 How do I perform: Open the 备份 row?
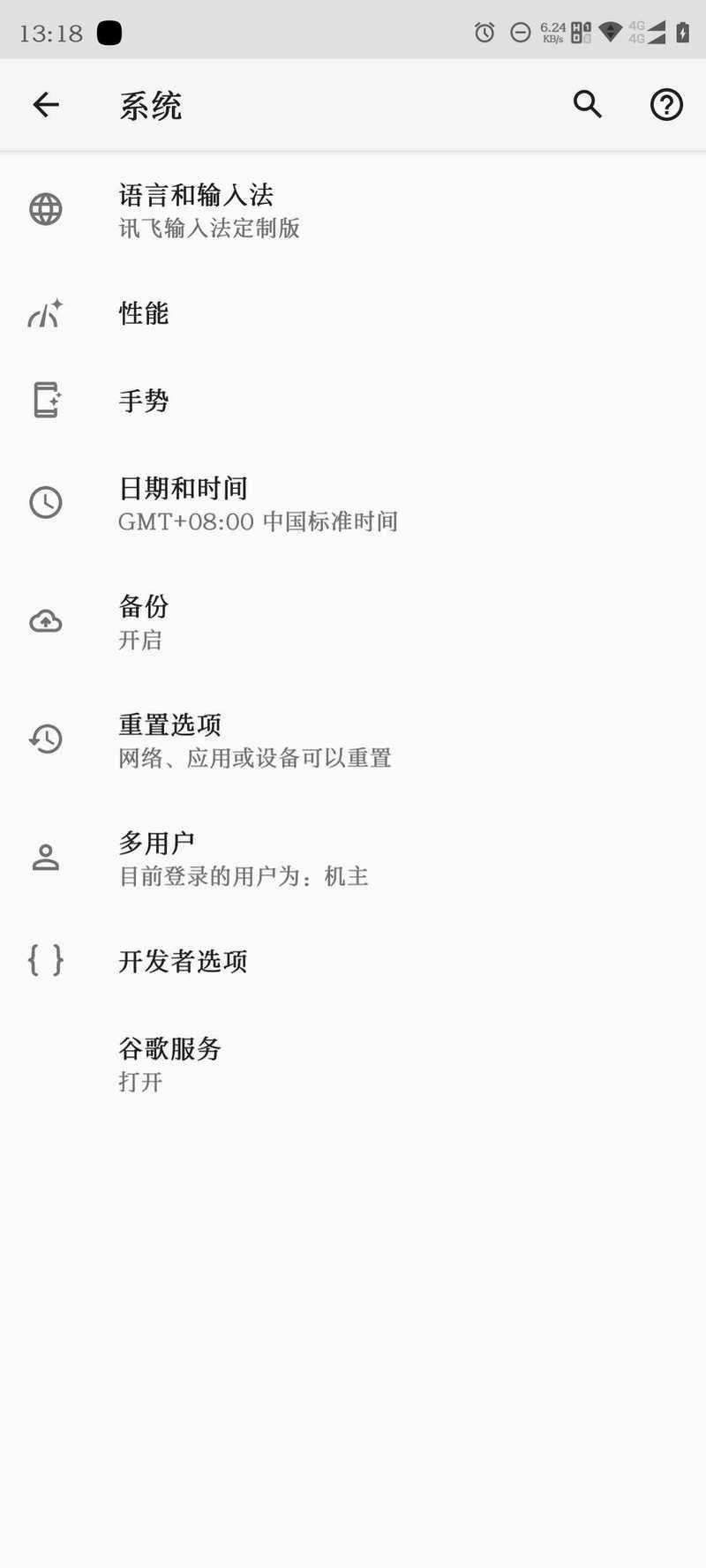coord(353,622)
